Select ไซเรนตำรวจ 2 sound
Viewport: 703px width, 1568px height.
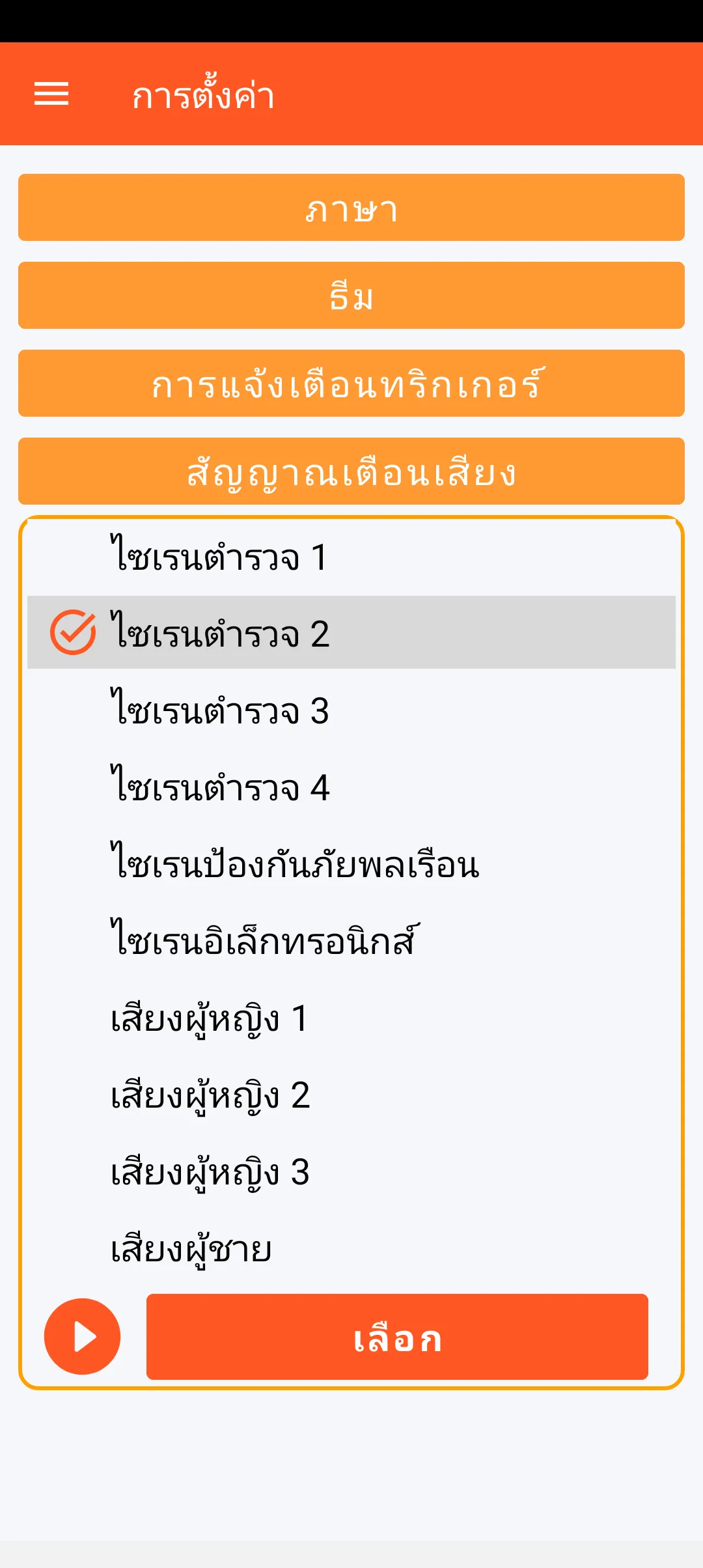point(351,633)
